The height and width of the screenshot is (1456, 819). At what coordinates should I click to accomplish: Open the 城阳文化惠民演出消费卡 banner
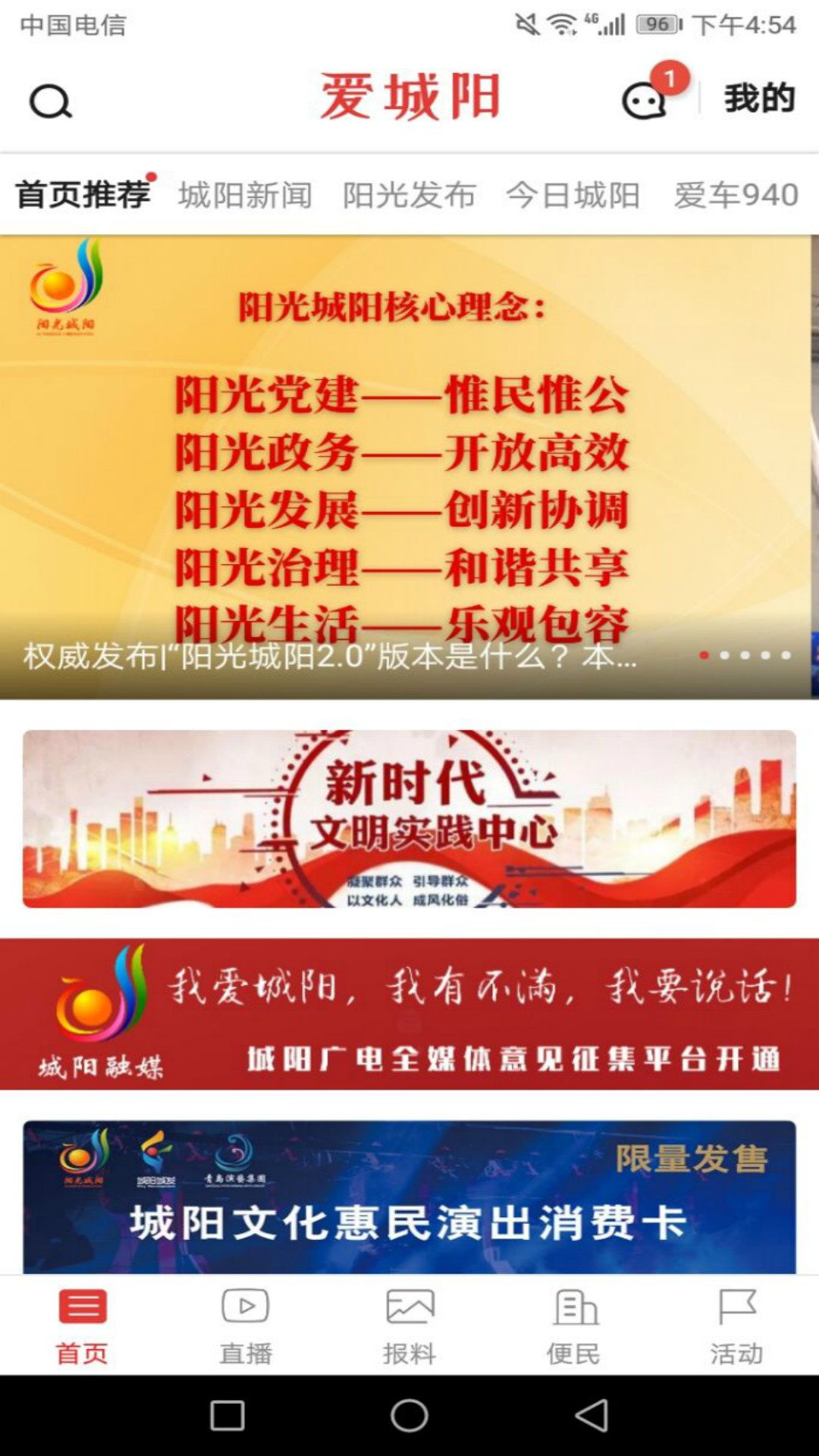[409, 1197]
